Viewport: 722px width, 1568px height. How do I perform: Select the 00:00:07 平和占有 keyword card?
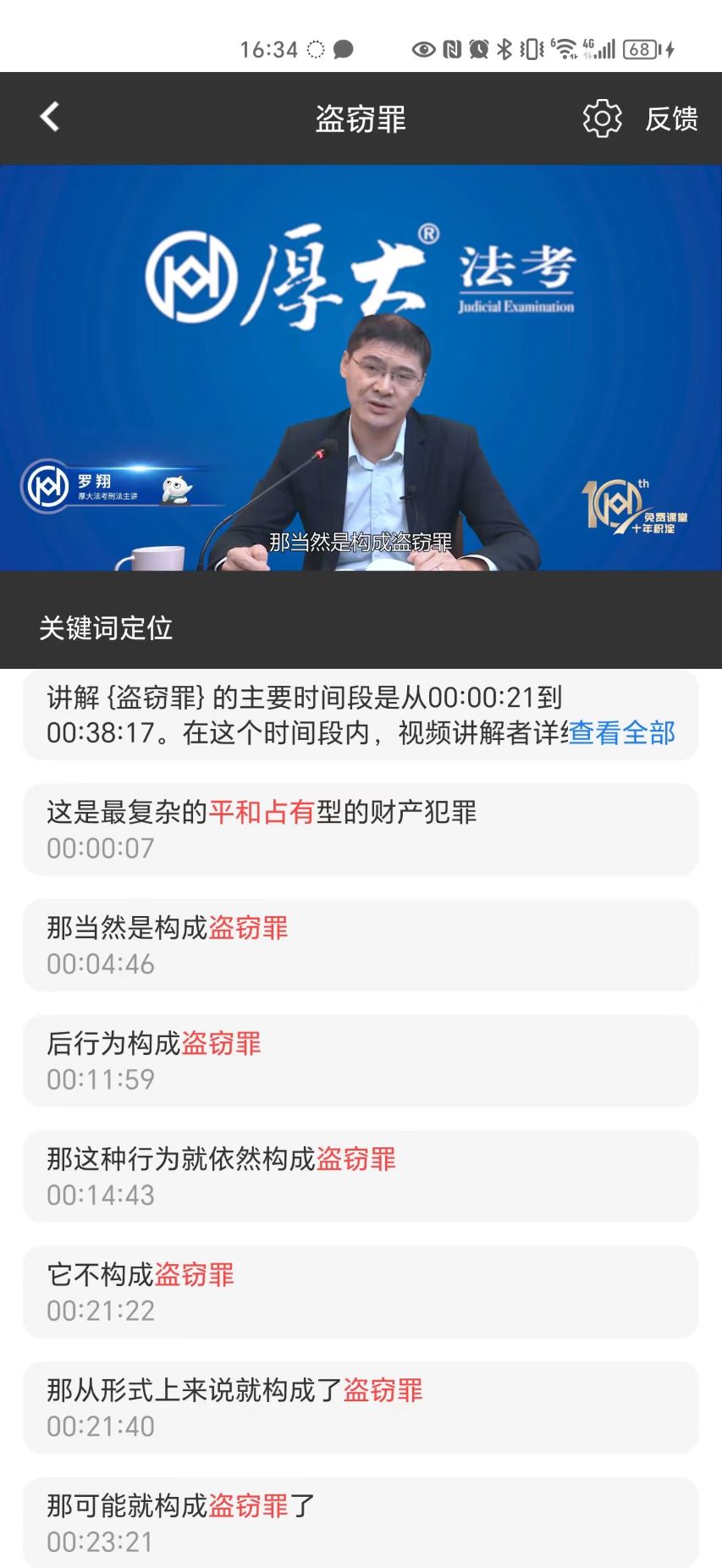(361, 829)
